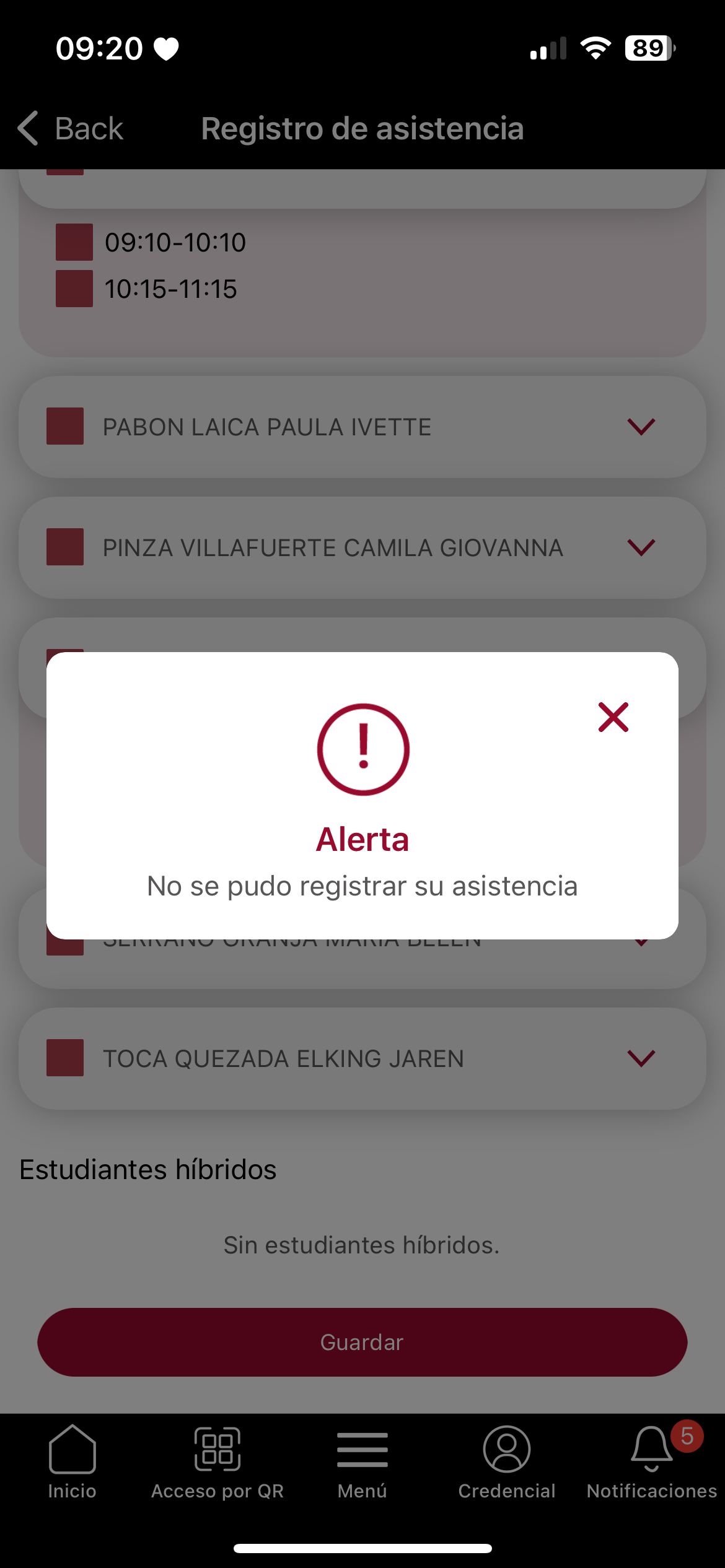
Task: Expand the row for TOCA QUEZADA ELKING JAREN
Action: [x=641, y=1058]
